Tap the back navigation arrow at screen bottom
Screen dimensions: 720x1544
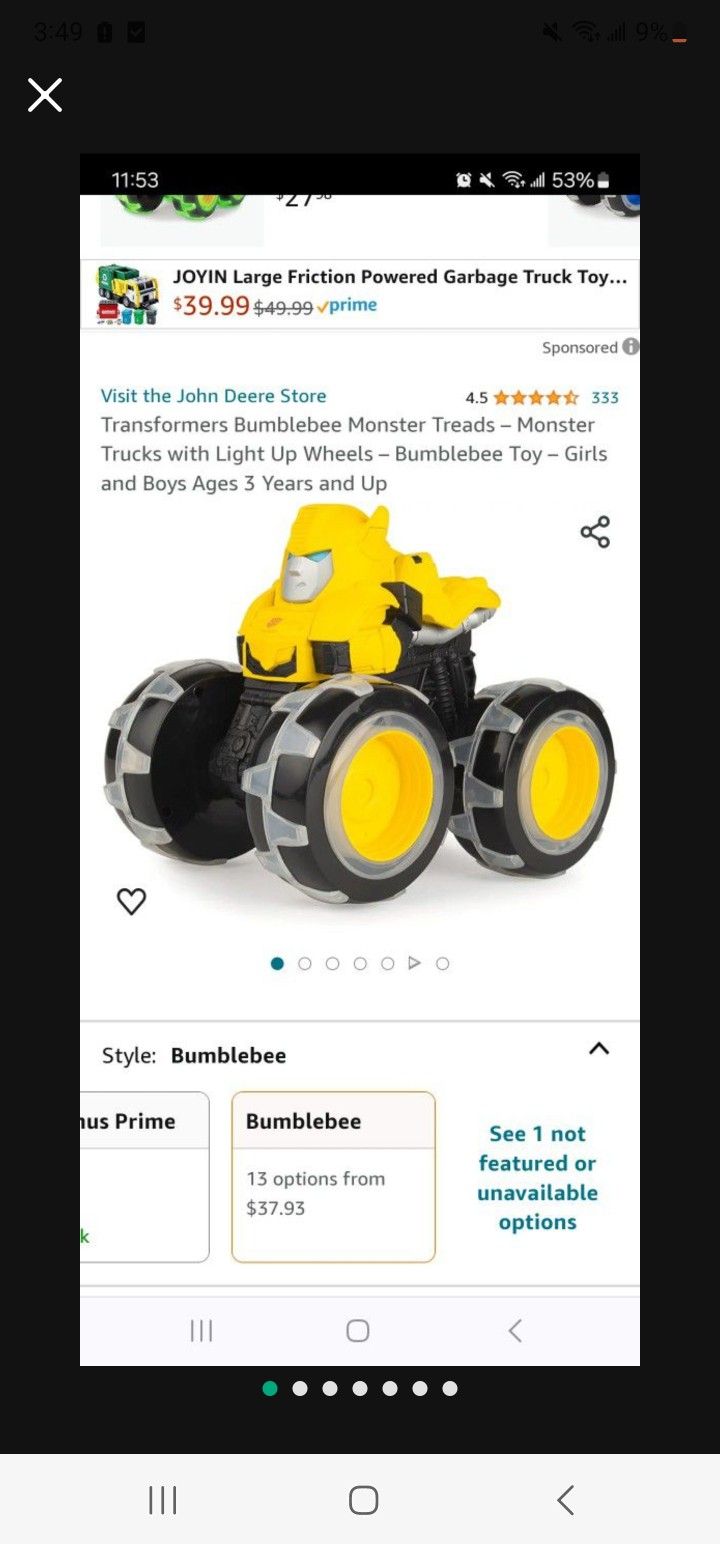click(x=565, y=1500)
